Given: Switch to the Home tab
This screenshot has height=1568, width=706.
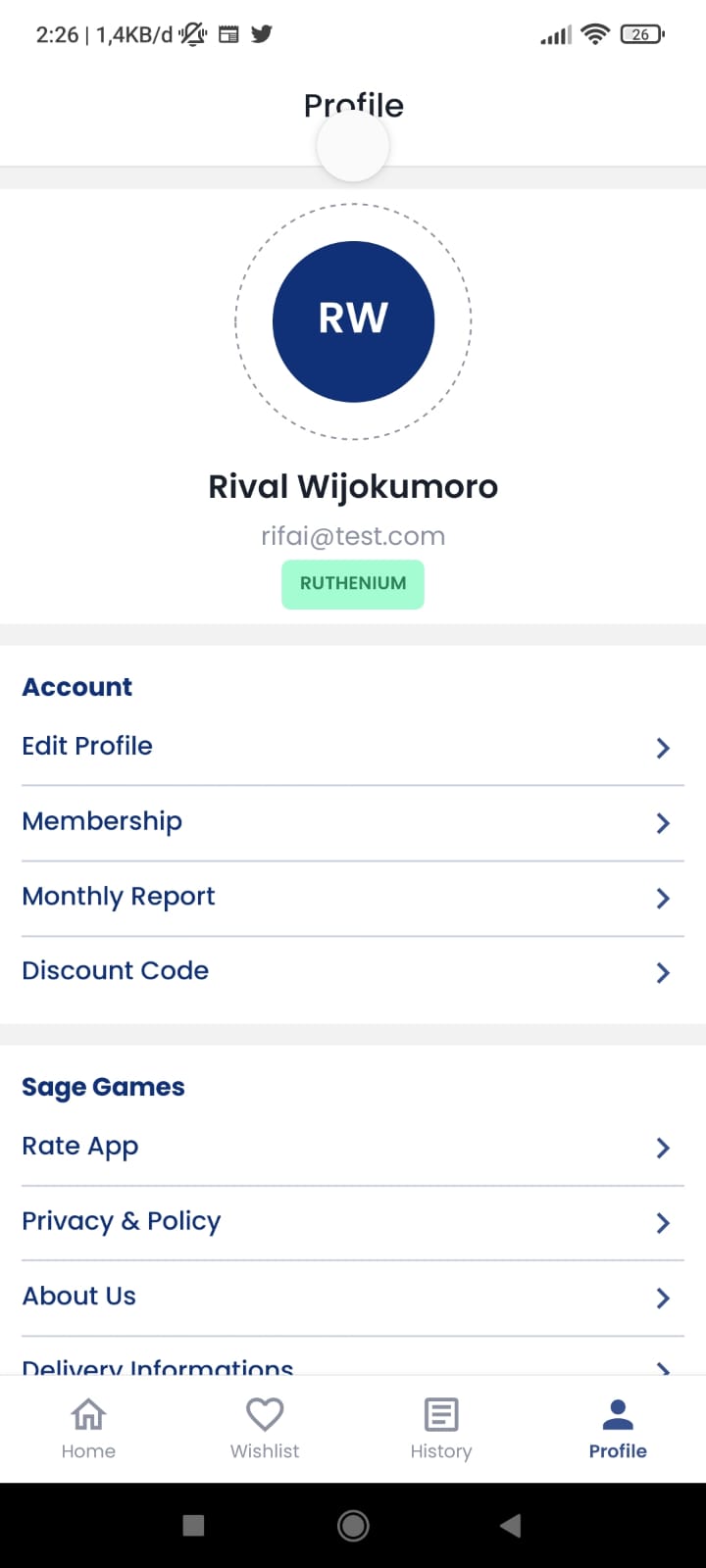Looking at the screenshot, I should pyautogui.click(x=88, y=1429).
